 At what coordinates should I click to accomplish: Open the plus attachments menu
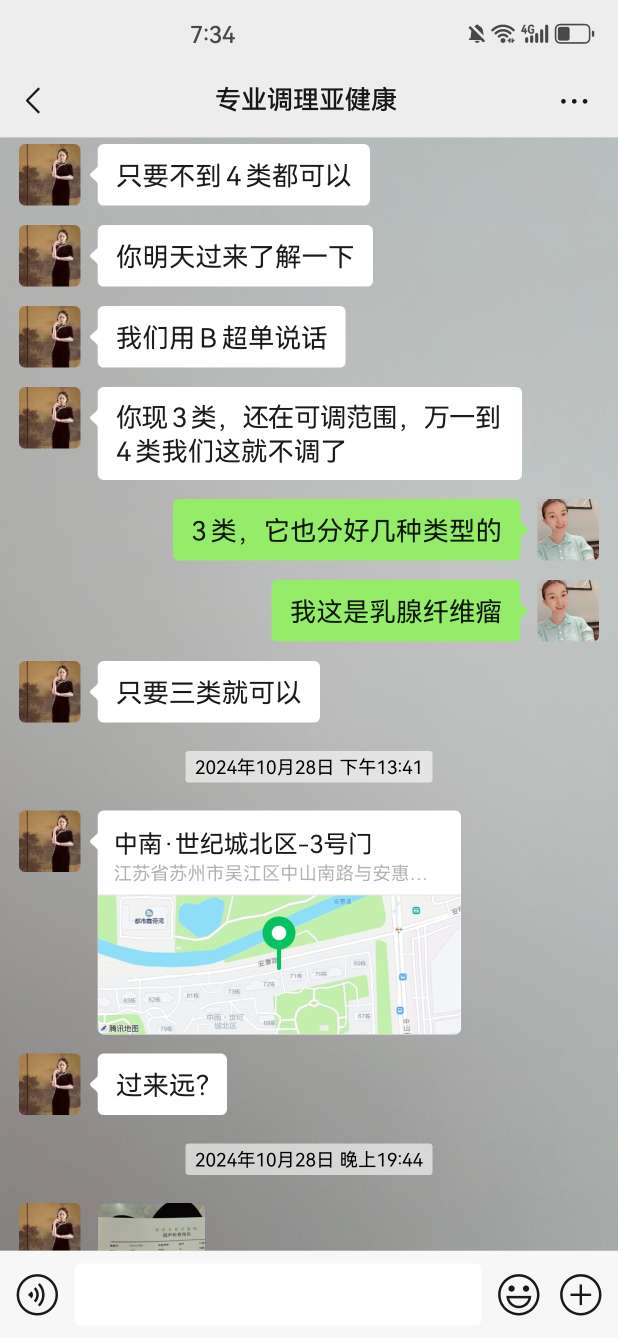[x=580, y=1295]
